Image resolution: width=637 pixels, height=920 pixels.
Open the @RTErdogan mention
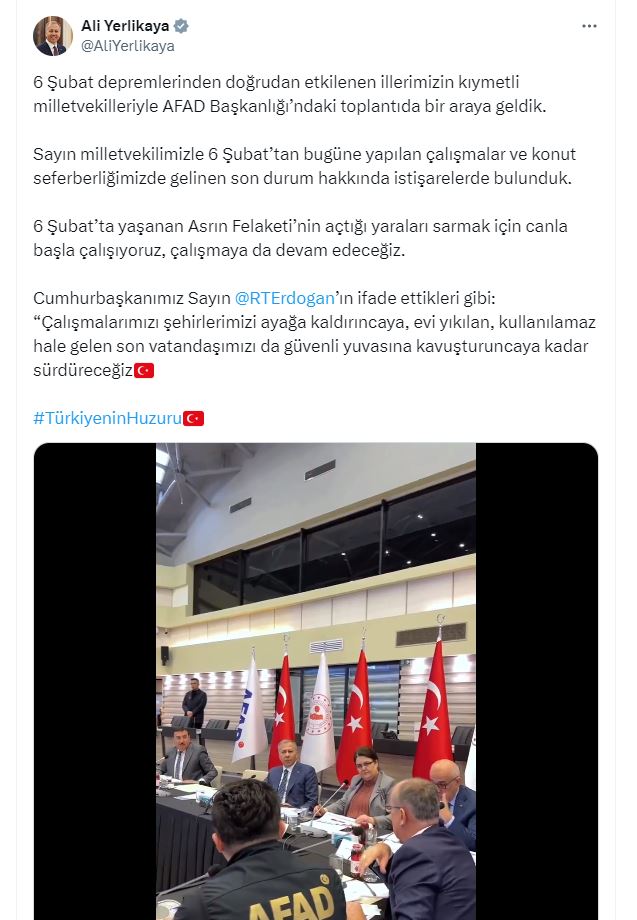point(276,298)
